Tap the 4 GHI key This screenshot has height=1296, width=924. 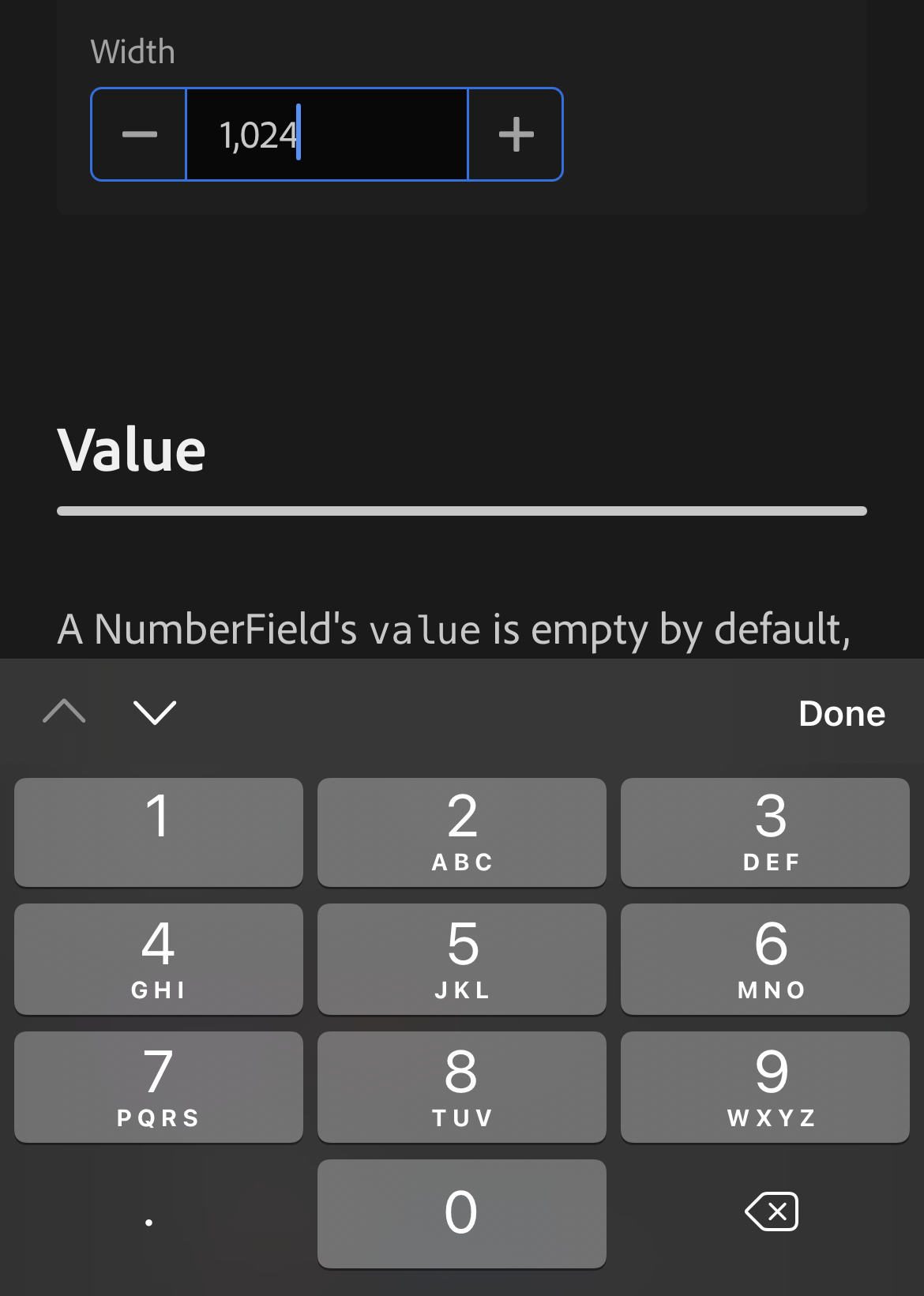158,959
